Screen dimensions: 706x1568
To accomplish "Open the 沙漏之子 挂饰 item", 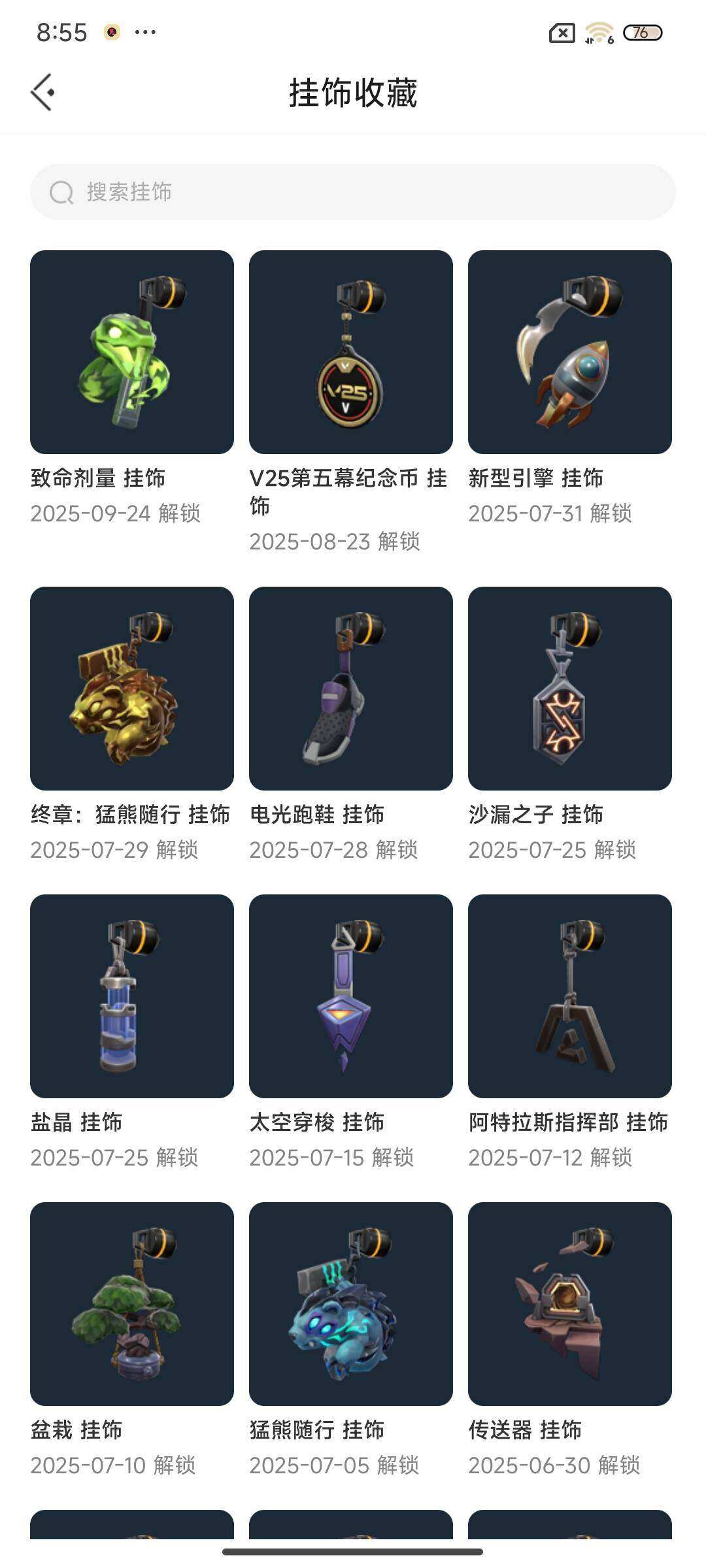I will click(570, 689).
